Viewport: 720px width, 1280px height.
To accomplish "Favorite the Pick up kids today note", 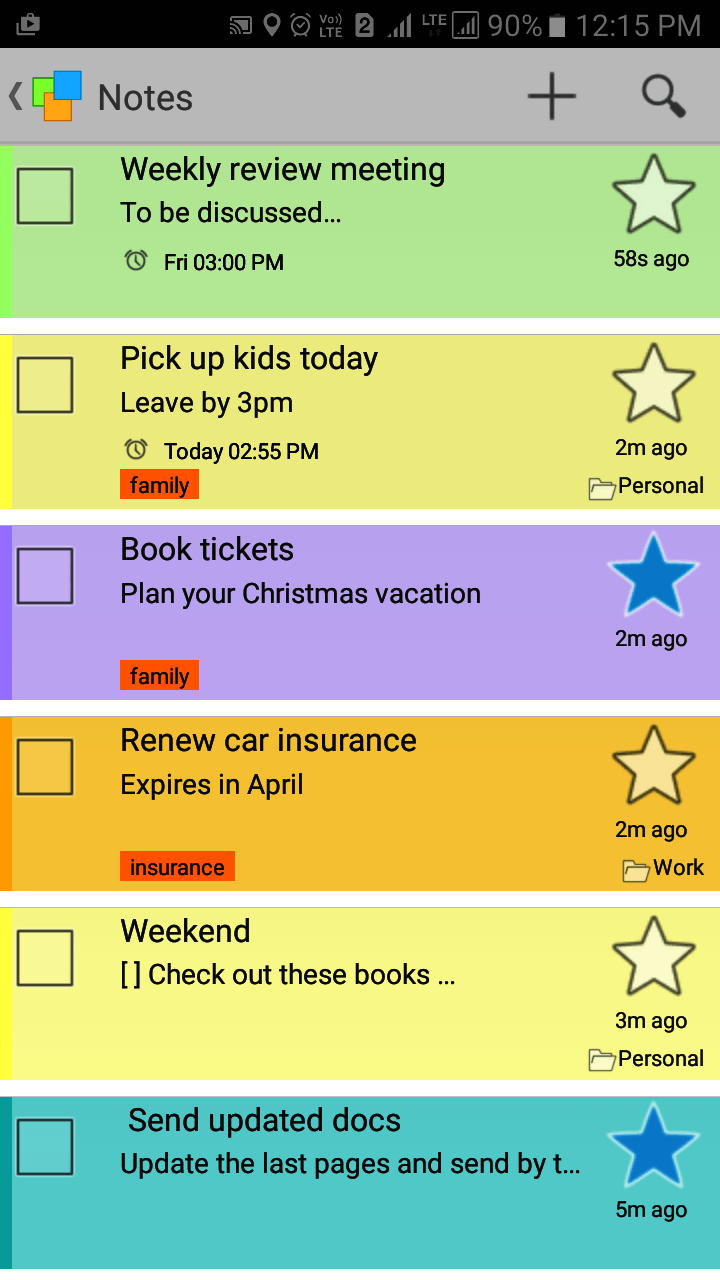I will point(653,384).
